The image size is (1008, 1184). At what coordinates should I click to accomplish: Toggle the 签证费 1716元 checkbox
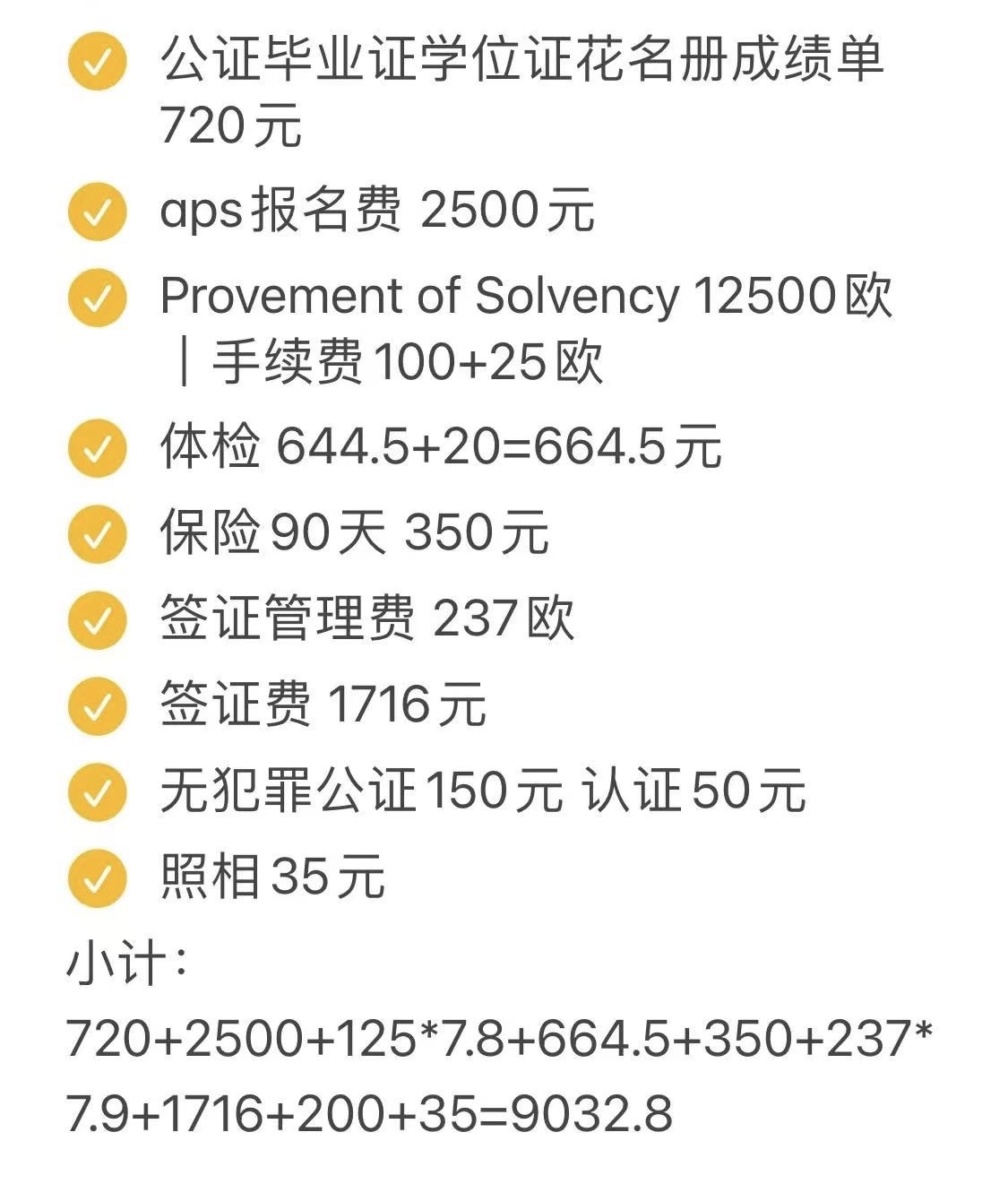pyautogui.click(x=97, y=705)
